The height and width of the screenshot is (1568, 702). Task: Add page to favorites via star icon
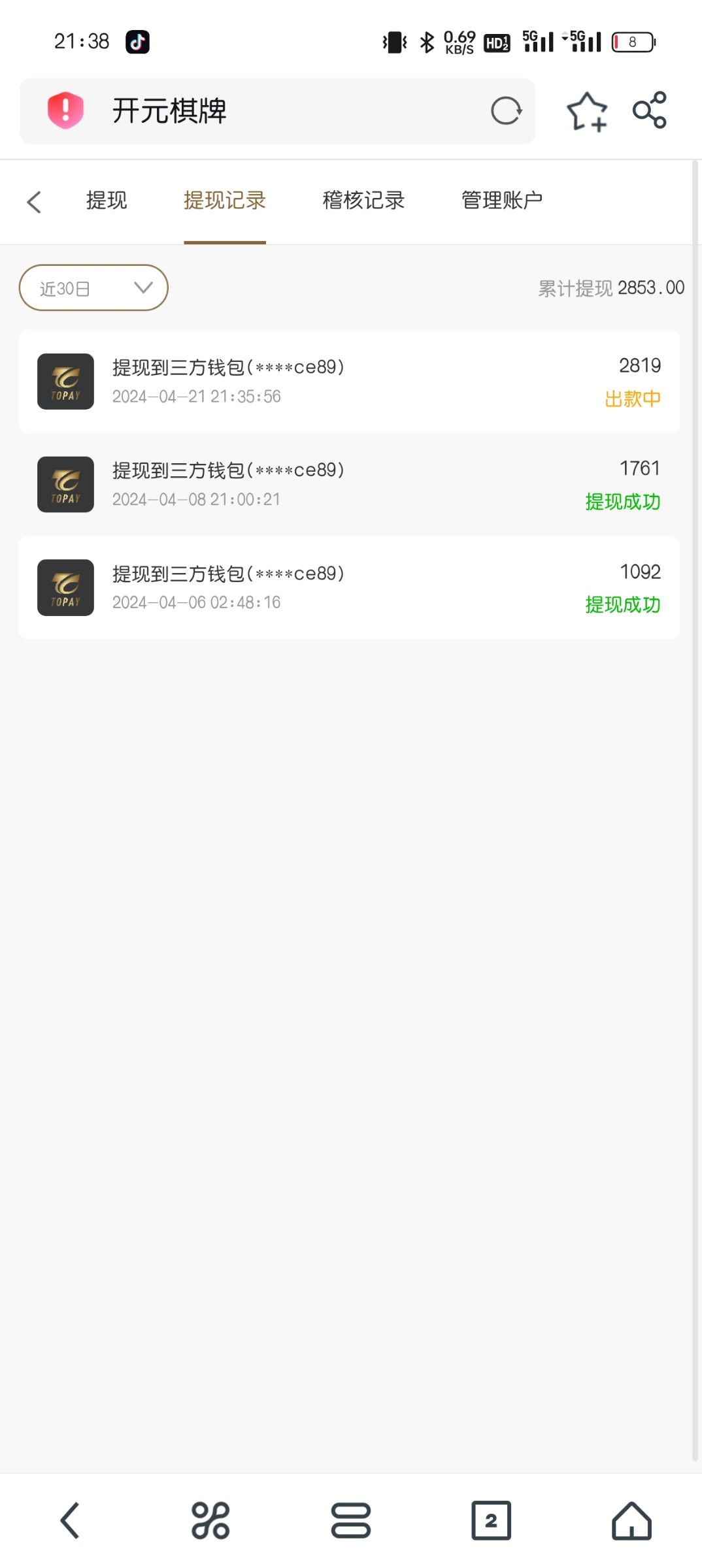[587, 111]
